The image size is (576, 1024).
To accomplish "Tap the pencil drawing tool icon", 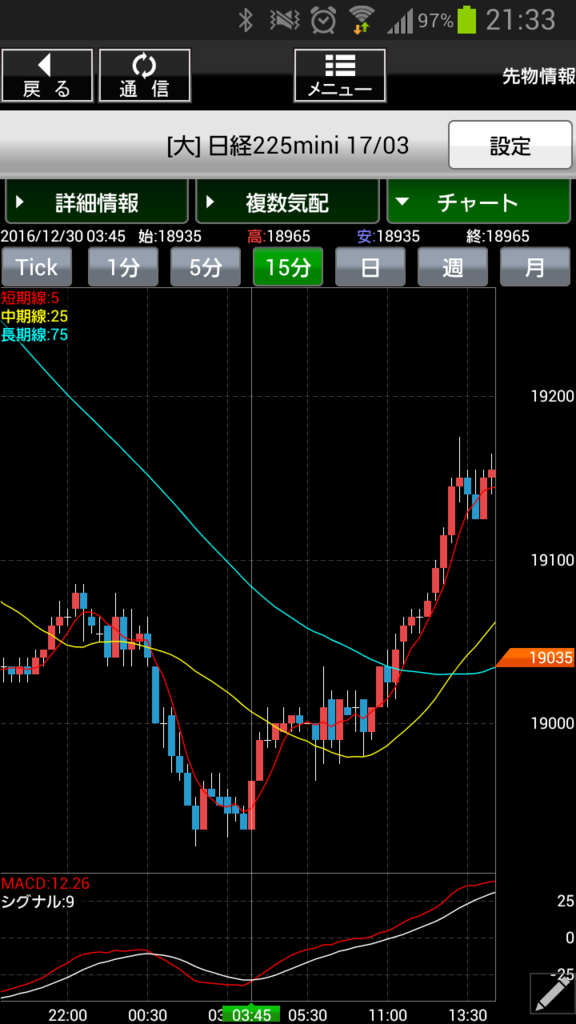I will click(550, 994).
